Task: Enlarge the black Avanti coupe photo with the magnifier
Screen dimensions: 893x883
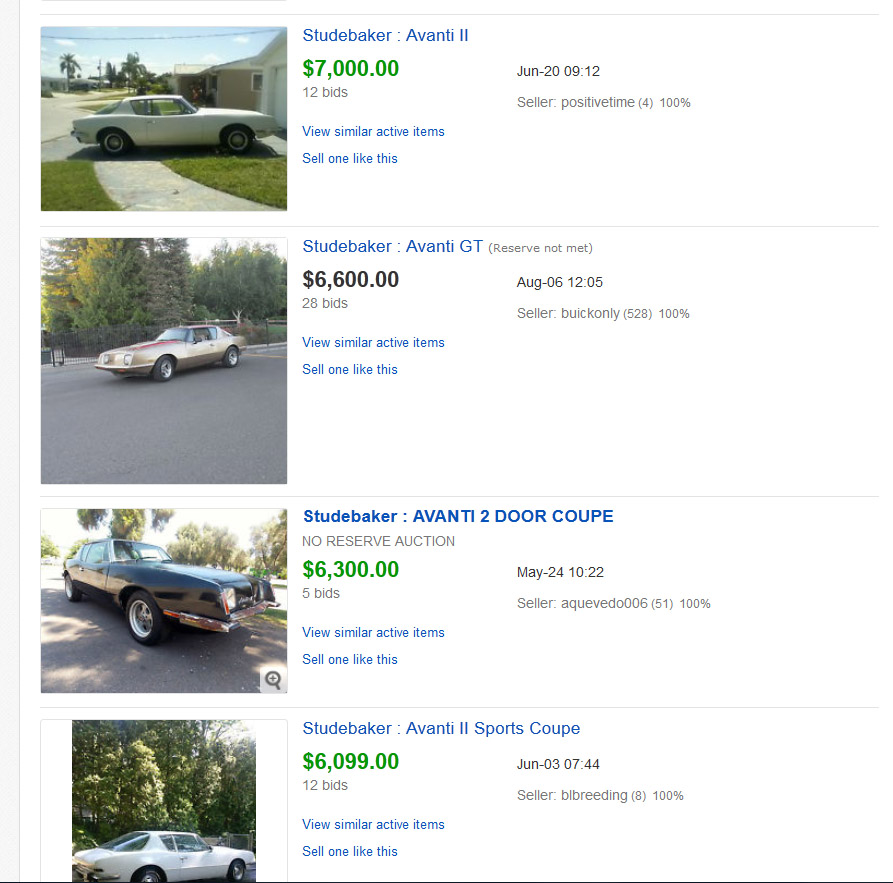Action: click(x=272, y=680)
